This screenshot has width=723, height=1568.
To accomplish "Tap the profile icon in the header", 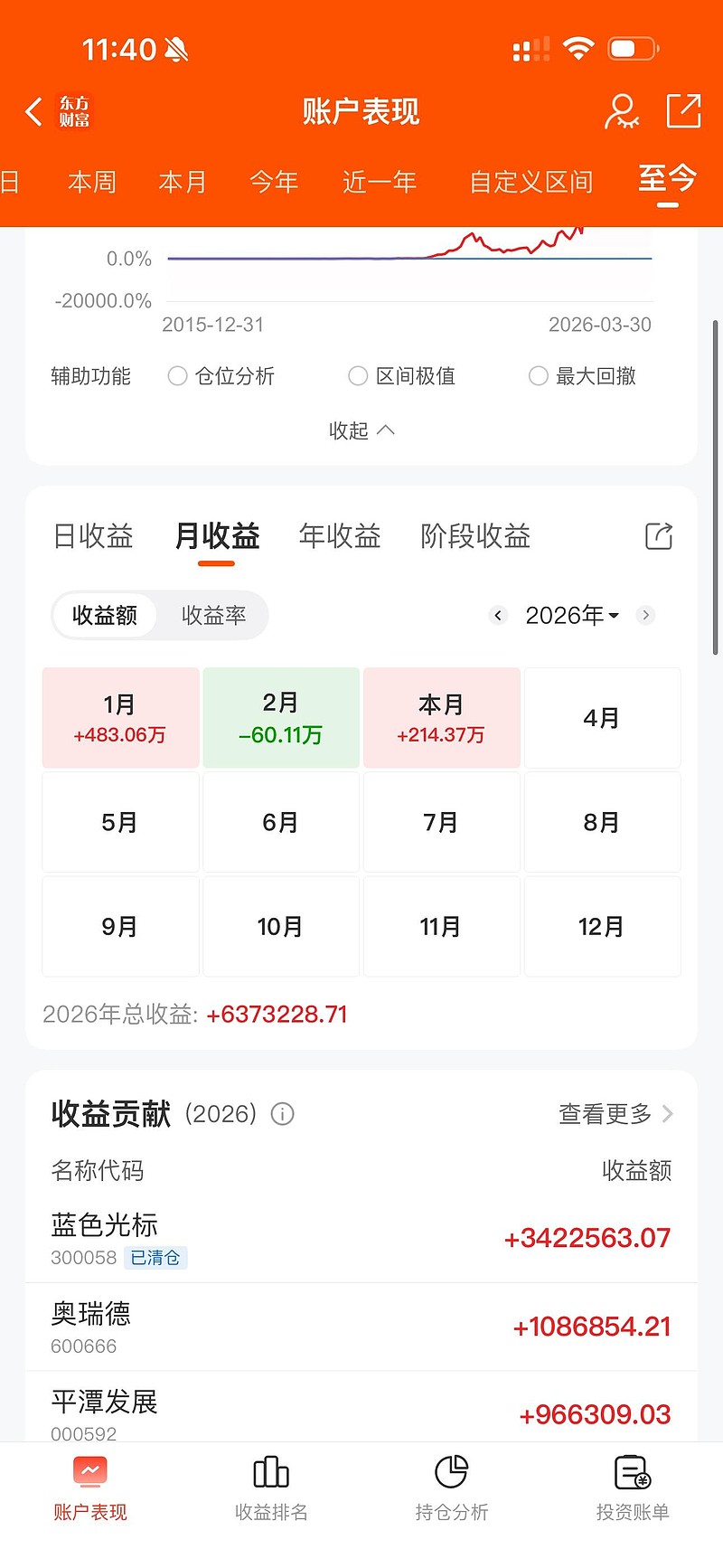I will coord(620,110).
